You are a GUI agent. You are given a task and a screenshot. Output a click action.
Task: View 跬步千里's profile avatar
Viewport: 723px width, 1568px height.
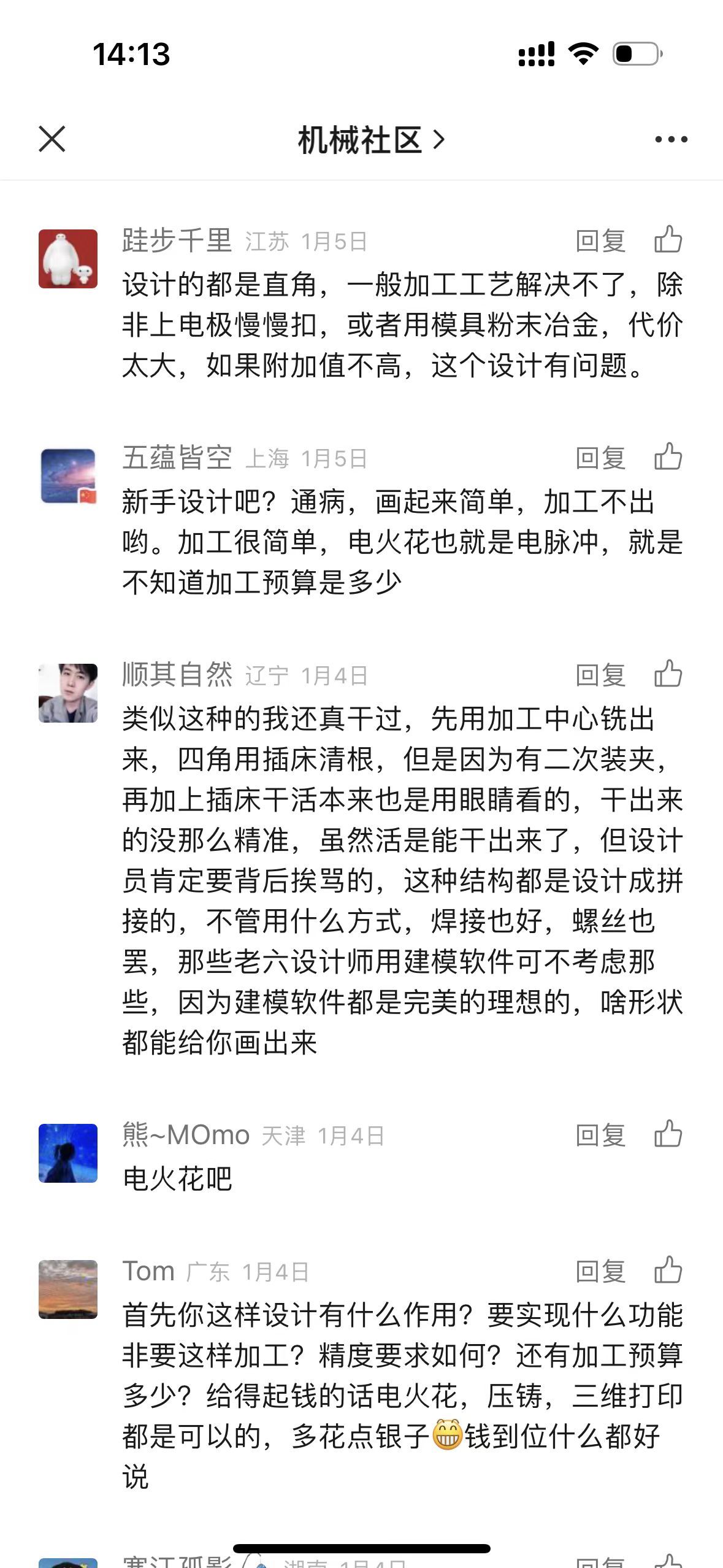(68, 259)
